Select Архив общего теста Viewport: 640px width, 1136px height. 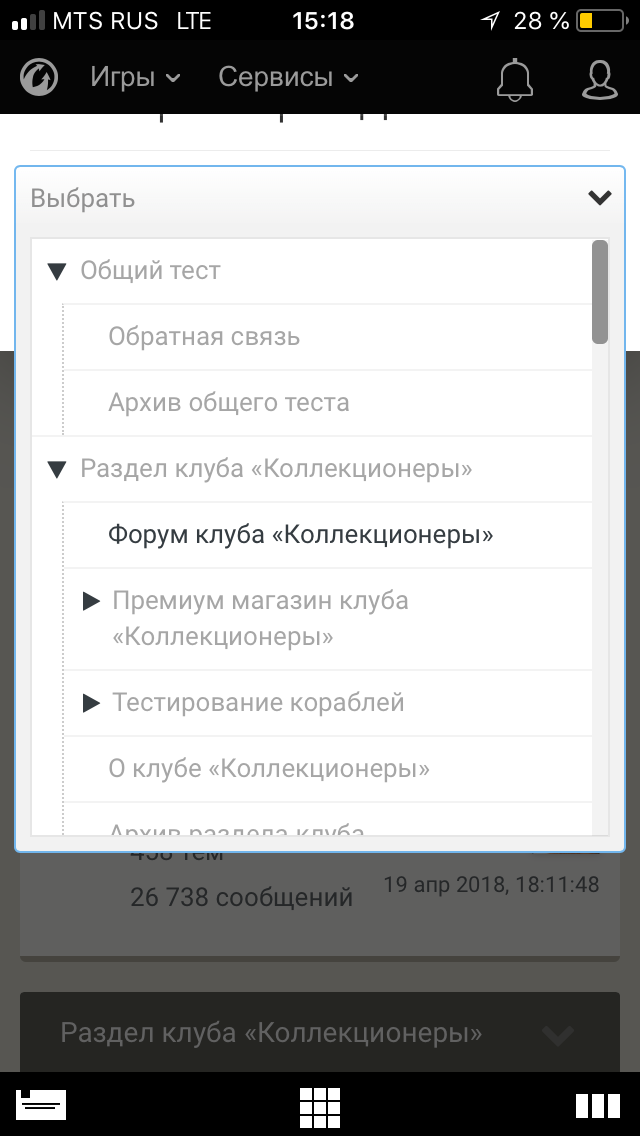point(228,402)
